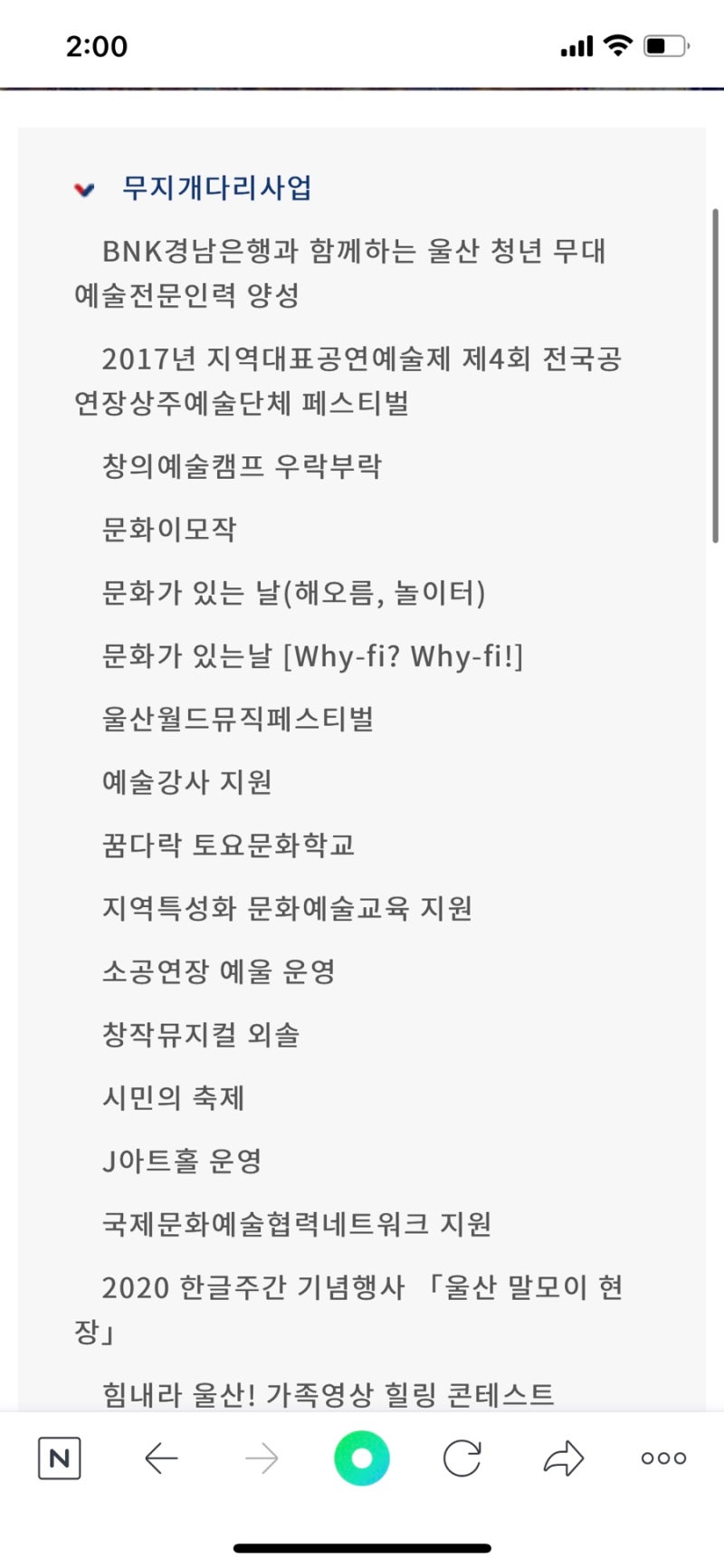View 지역특성화 문화예술교육 지원
The height and width of the screenshot is (1568, 724).
pos(287,908)
